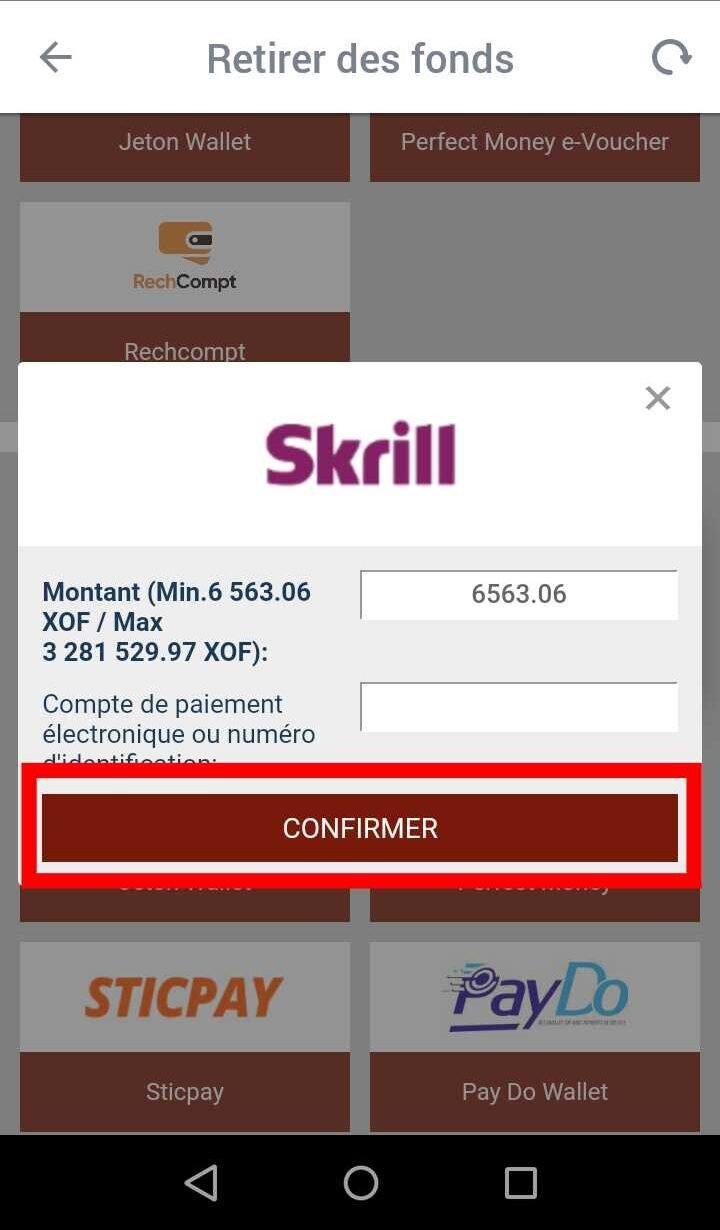Open the recent apps overview
720x1230 pixels.
coord(520,1183)
